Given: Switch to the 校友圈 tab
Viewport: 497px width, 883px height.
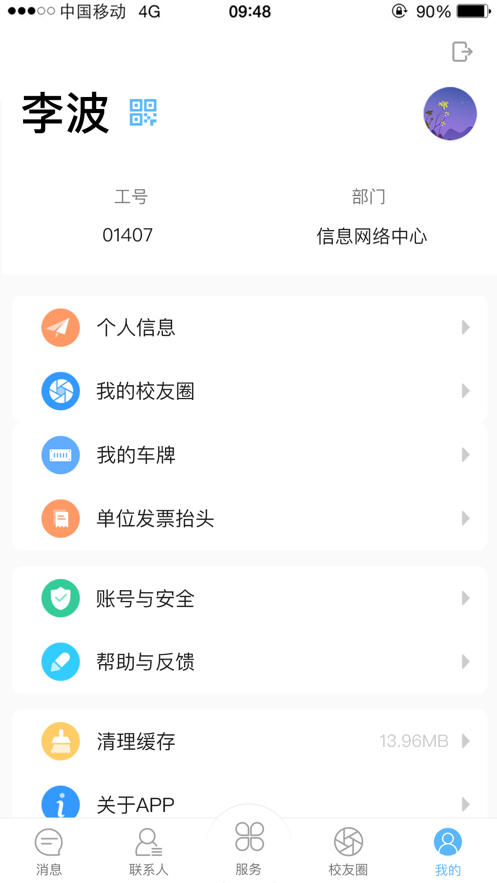Looking at the screenshot, I should [x=348, y=851].
